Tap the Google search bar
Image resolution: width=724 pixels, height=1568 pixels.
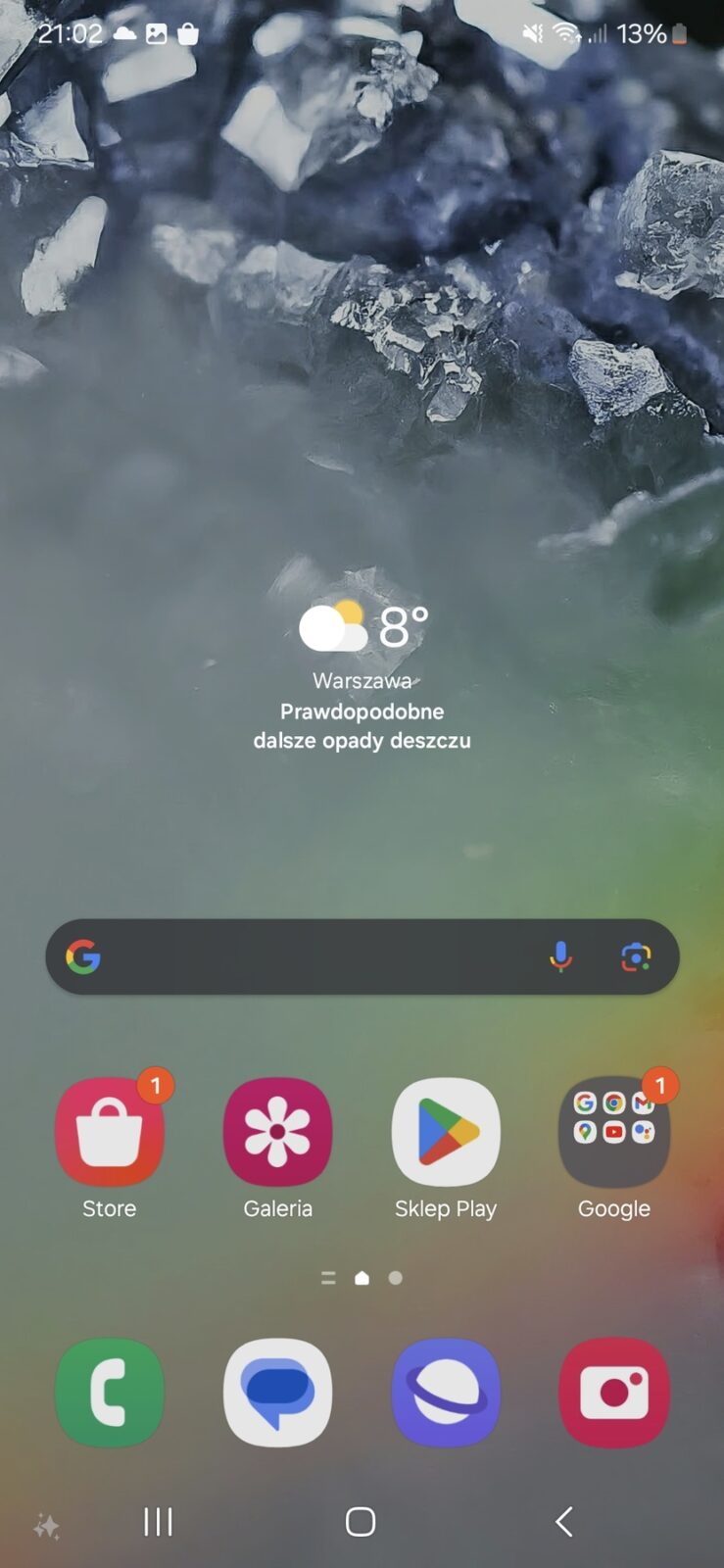tap(314, 956)
